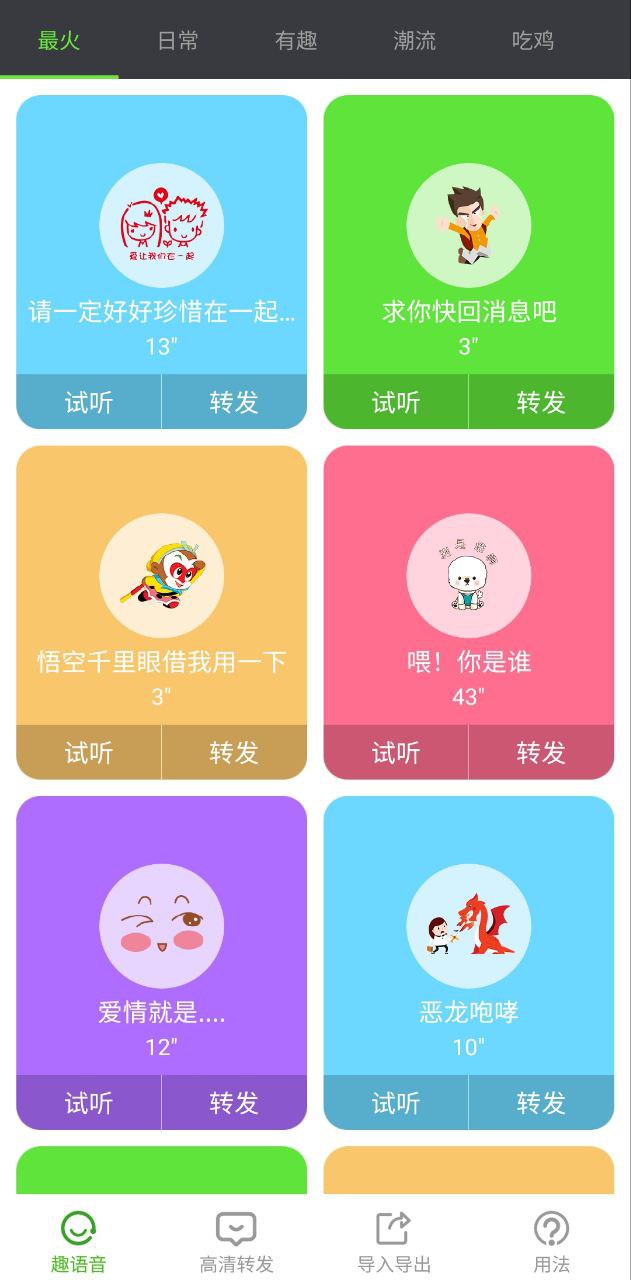The width and height of the screenshot is (631, 1280).
Task: Preview the 悟空千里眼借我用一下 voice clip
Action: point(89,752)
